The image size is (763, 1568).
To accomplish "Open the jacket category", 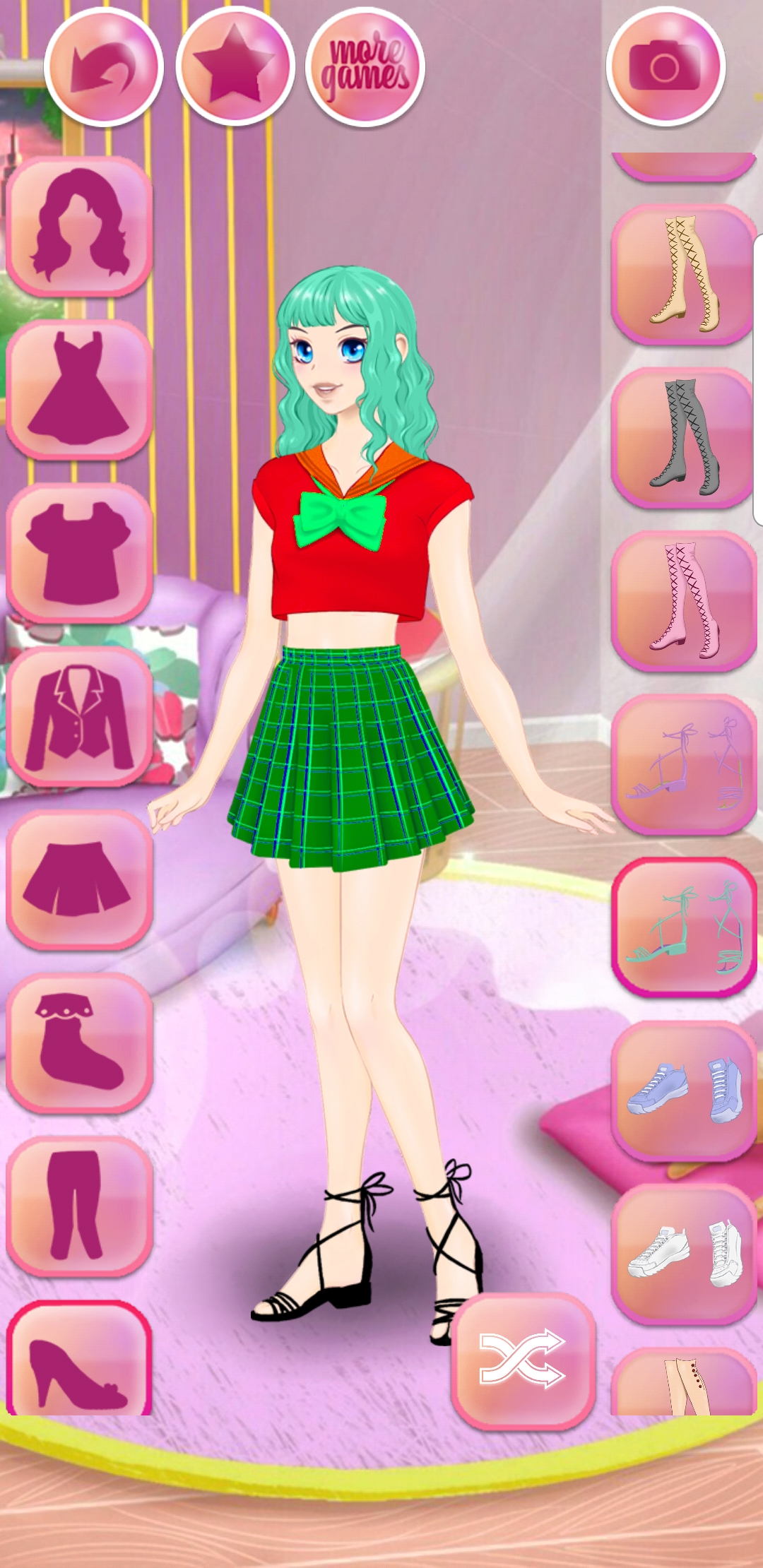I will coord(79,716).
